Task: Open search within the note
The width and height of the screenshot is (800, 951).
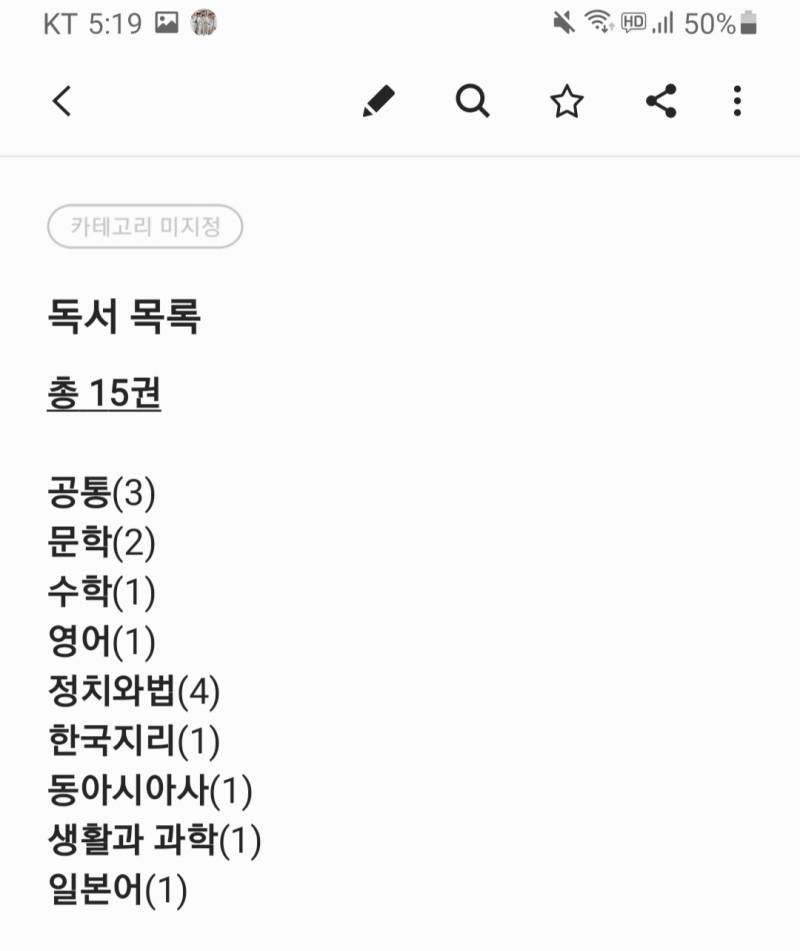Action: [x=472, y=100]
